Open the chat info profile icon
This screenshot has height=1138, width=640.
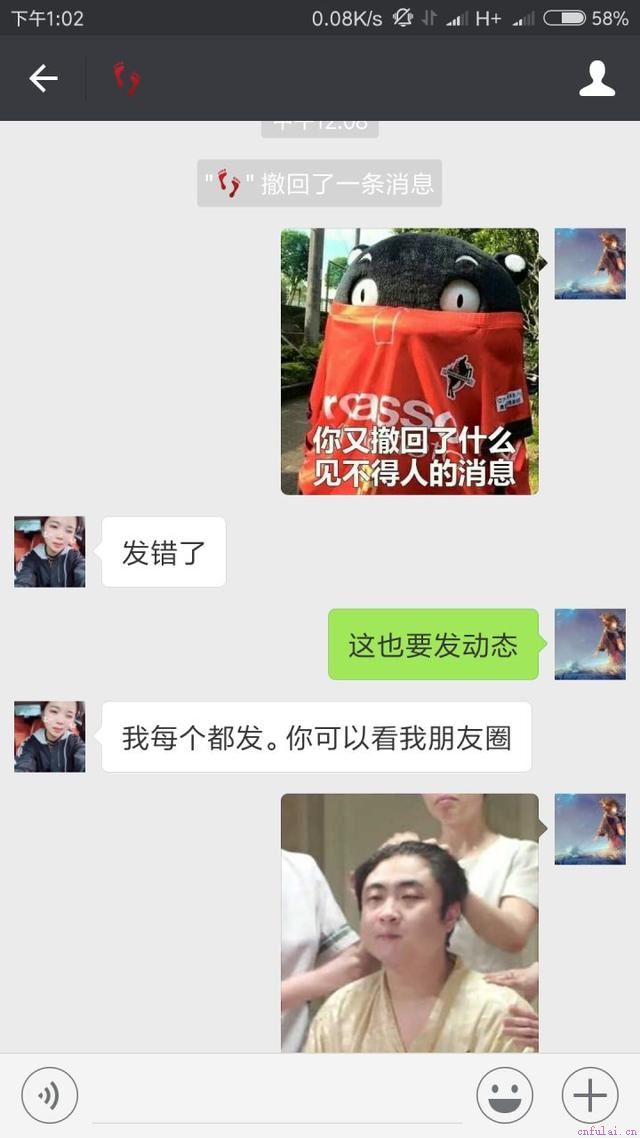(x=597, y=78)
